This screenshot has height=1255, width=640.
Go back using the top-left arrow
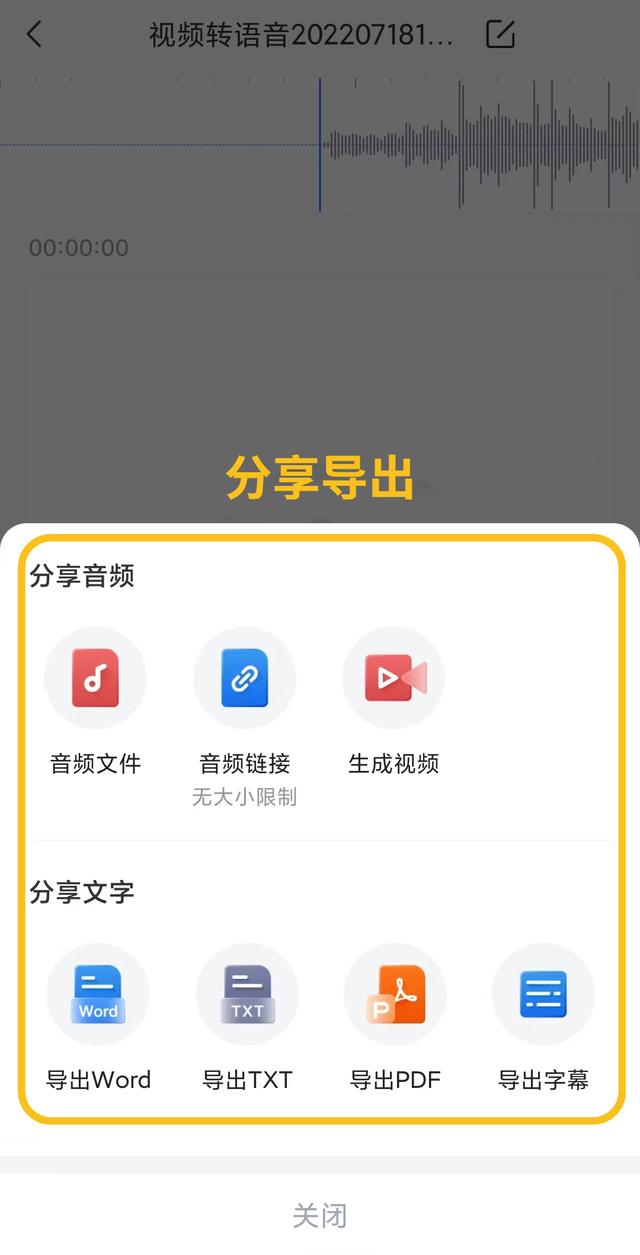pyautogui.click(x=34, y=35)
